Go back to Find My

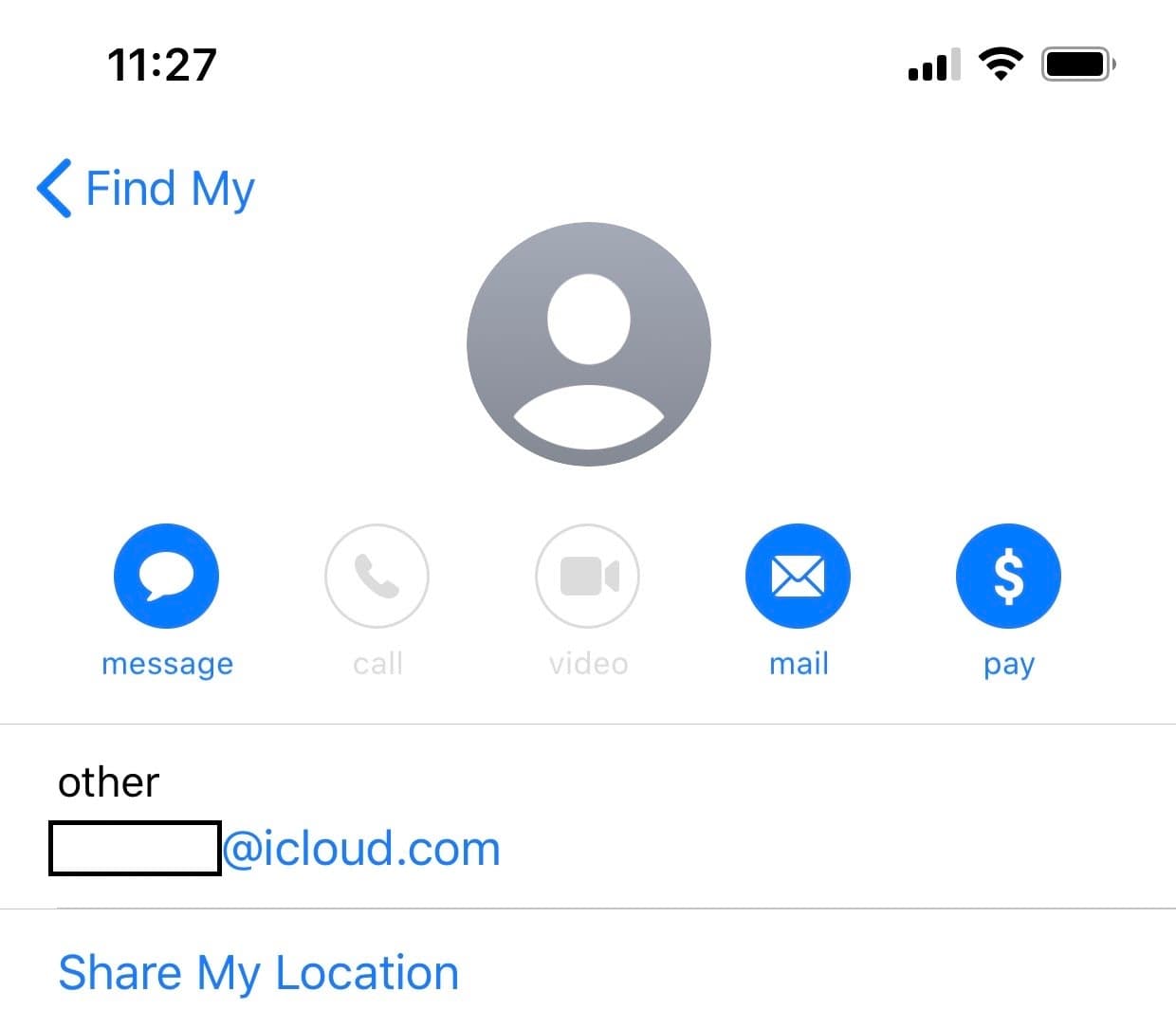click(x=147, y=188)
